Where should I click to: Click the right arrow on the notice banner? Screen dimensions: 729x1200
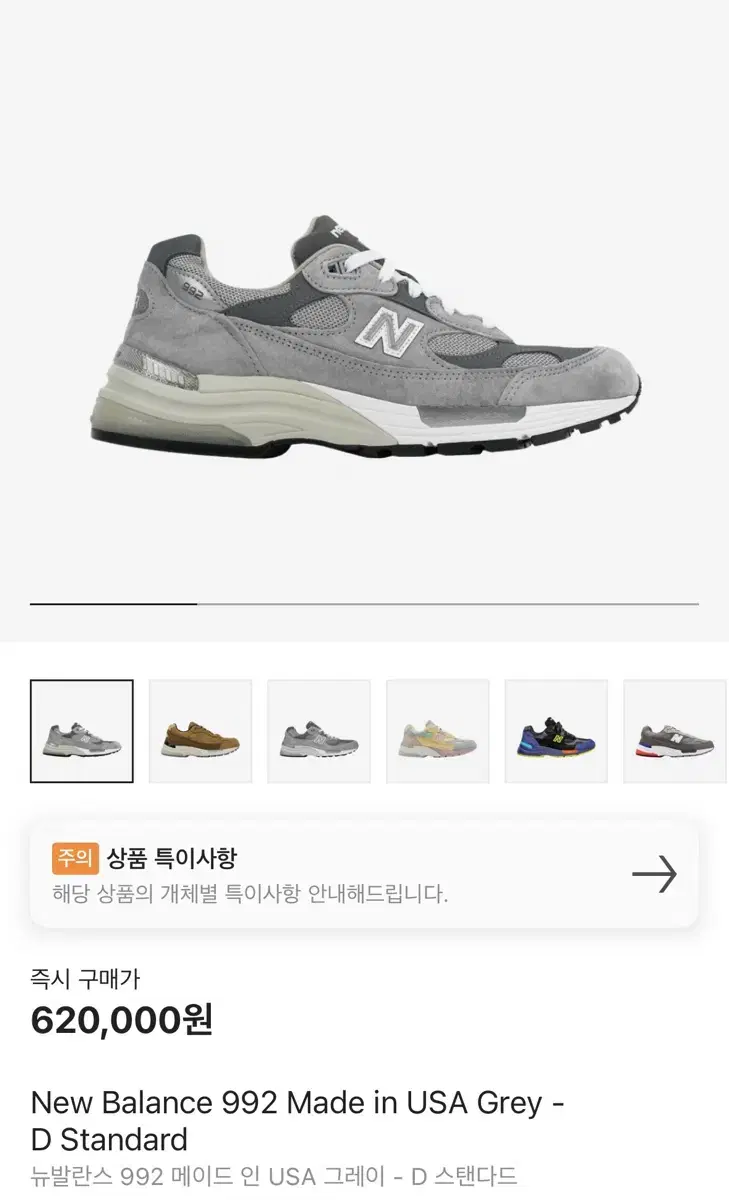click(x=655, y=871)
